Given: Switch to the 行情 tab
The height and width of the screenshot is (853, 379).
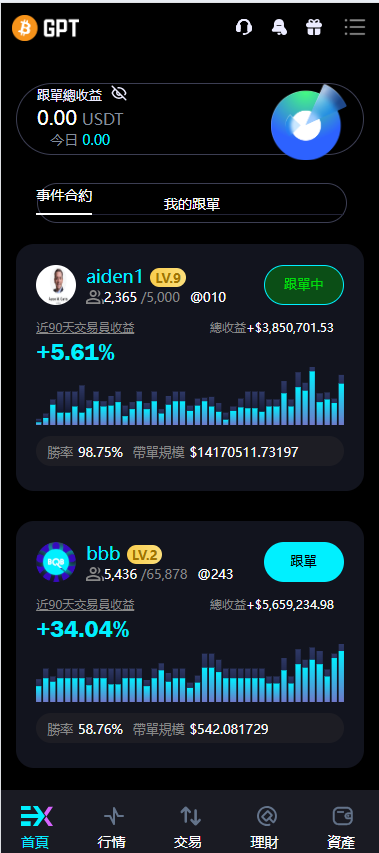Looking at the screenshot, I should click(113, 827).
